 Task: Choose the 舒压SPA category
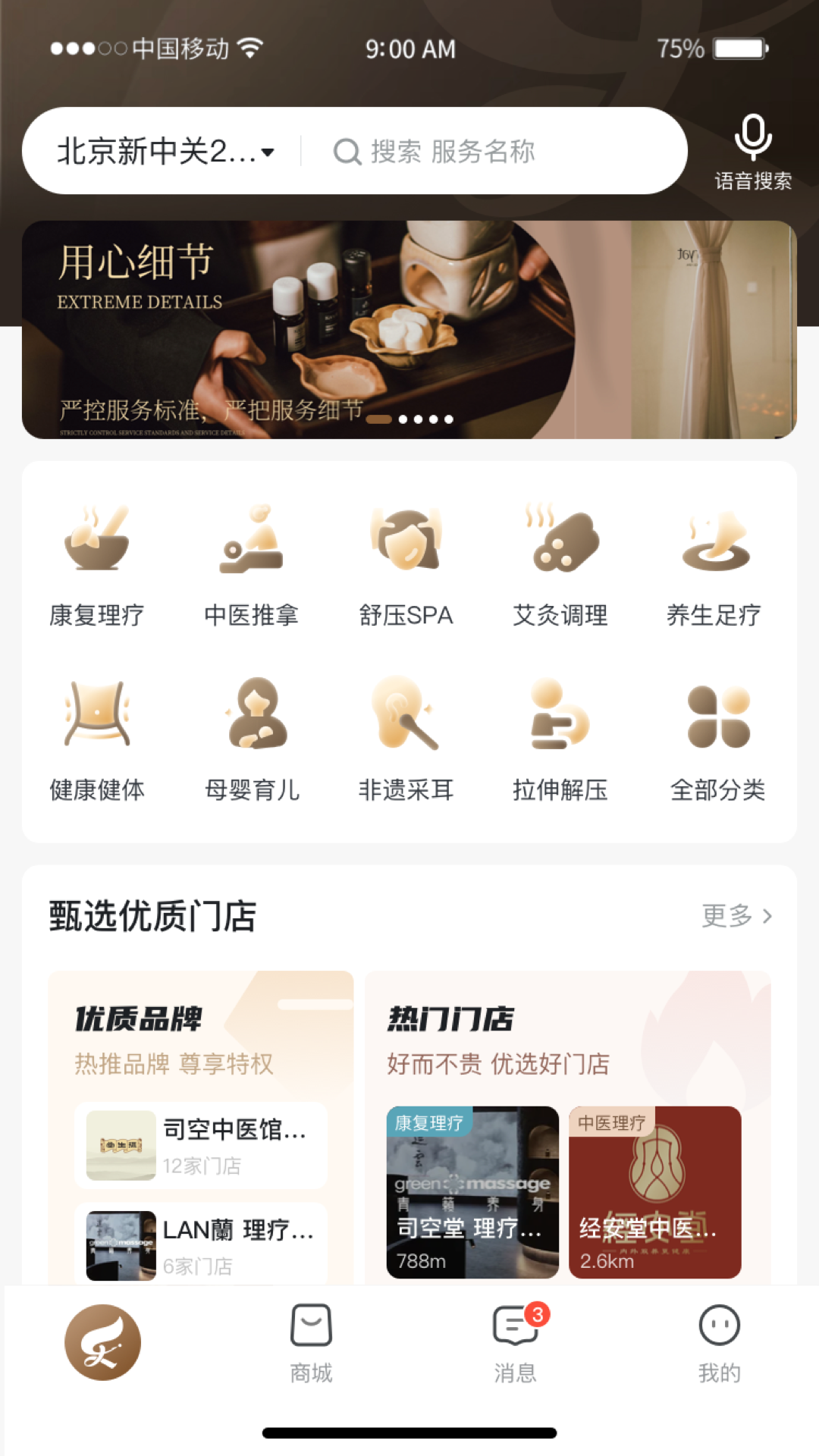406,565
